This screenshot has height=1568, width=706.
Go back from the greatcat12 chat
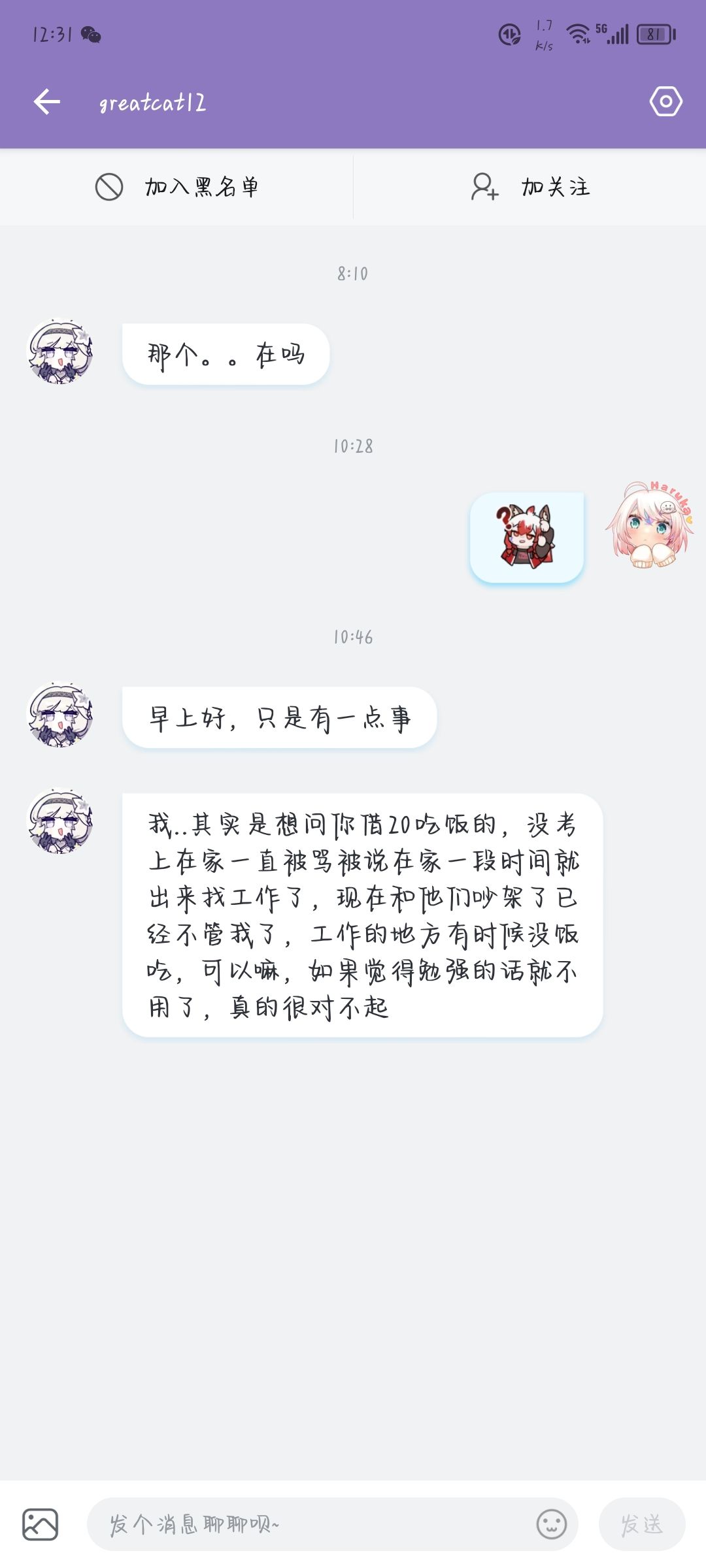click(x=47, y=102)
